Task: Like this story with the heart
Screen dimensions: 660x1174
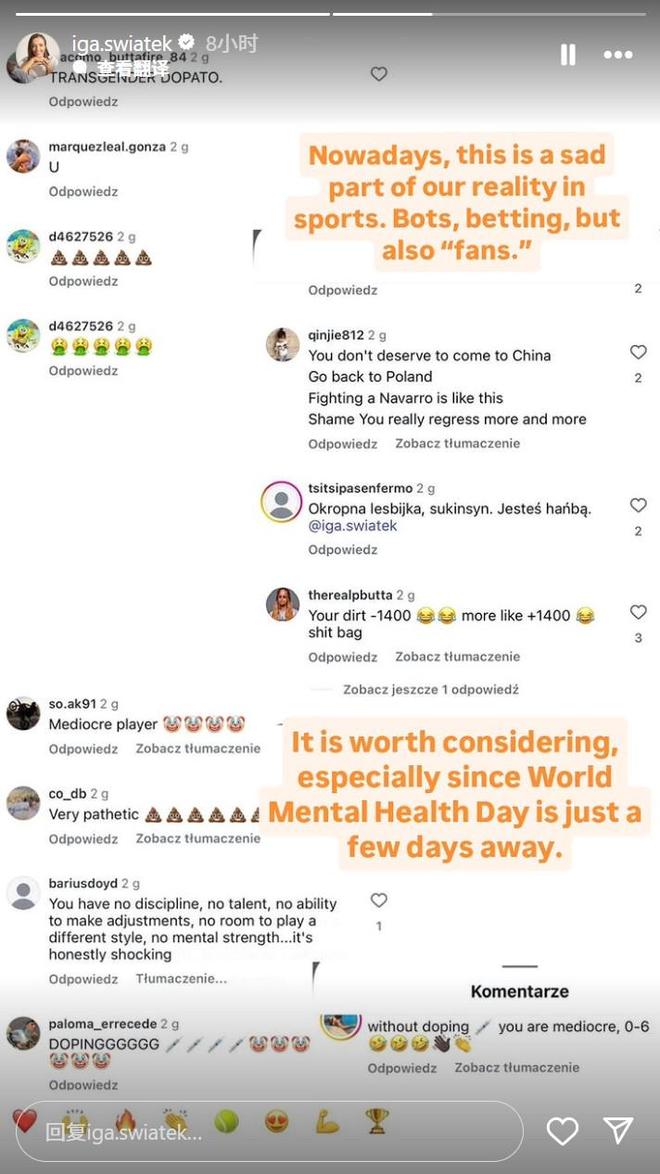Action: tap(563, 1131)
